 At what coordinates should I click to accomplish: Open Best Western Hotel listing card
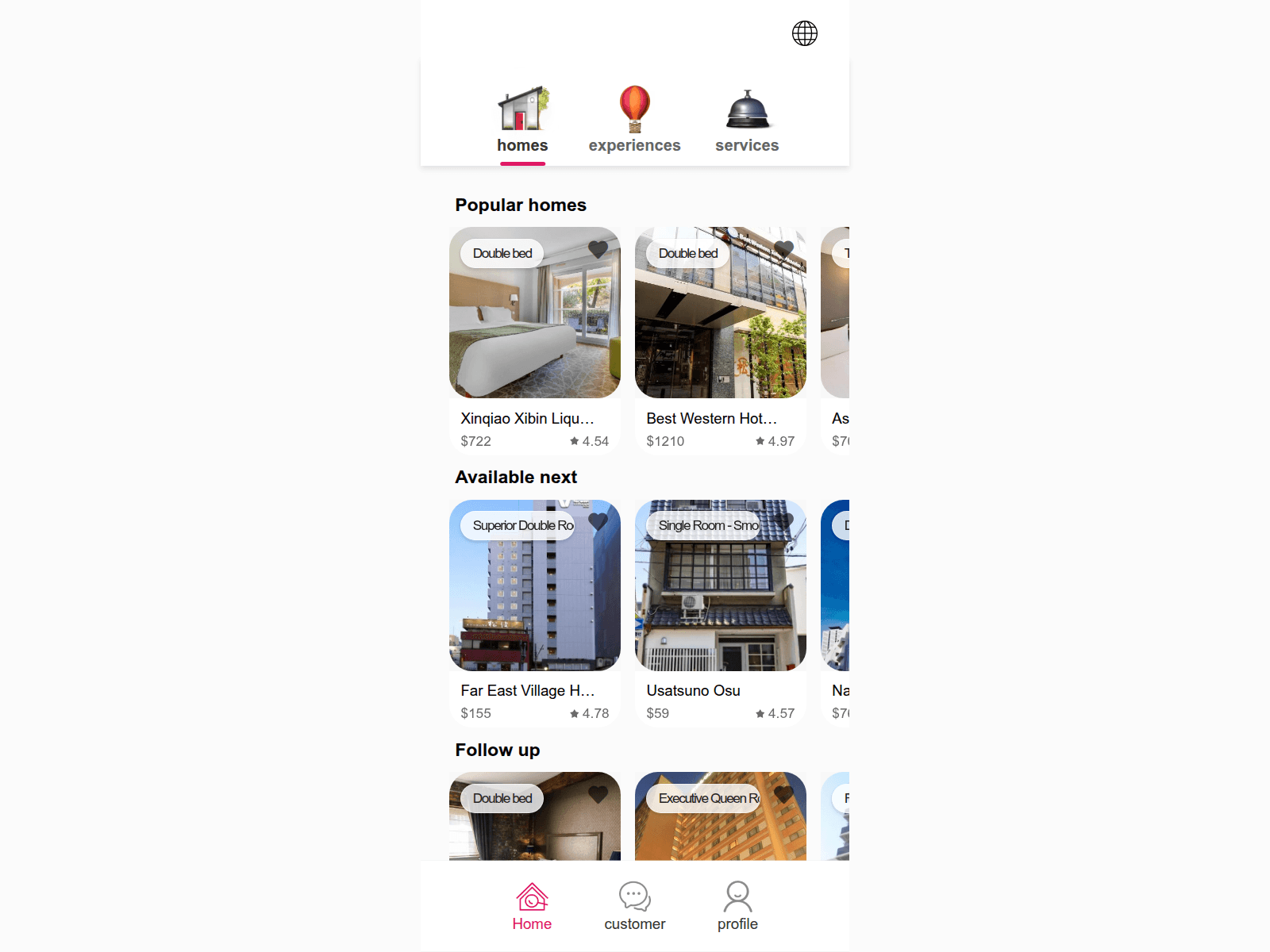coord(720,341)
